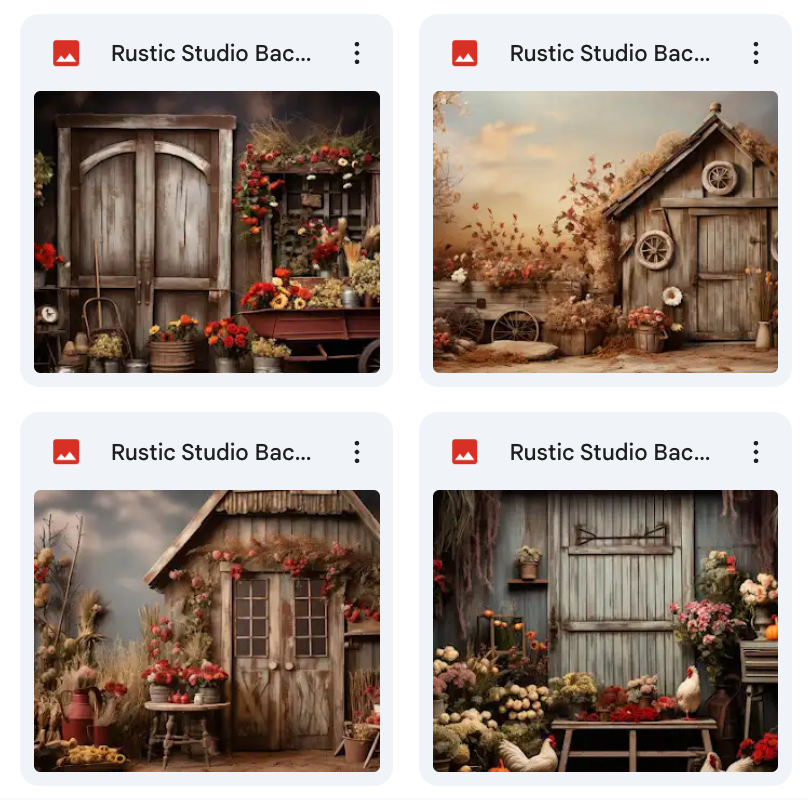Open file showing chickens by the barn door

click(x=605, y=630)
